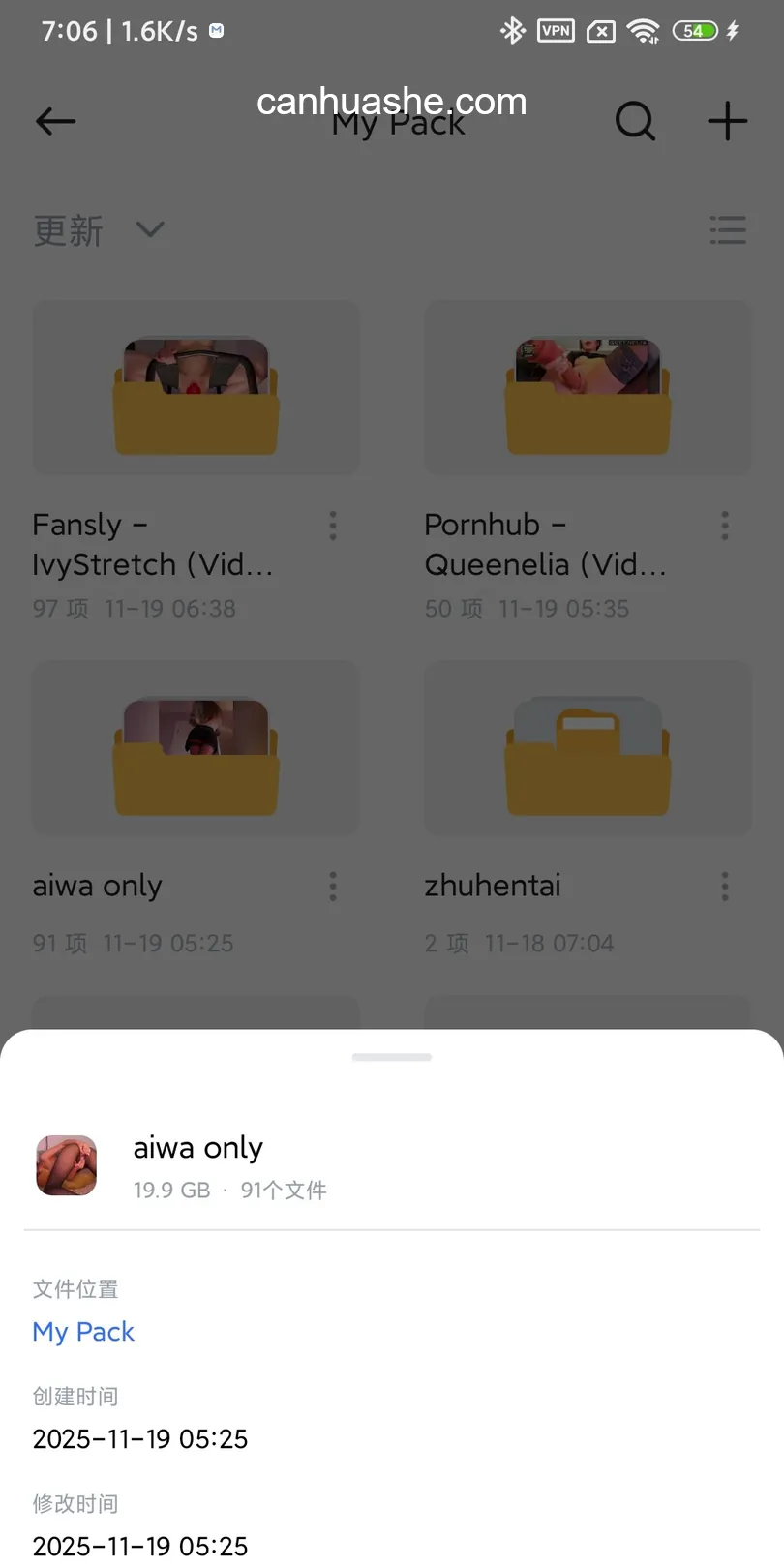Tap the canhuashe.com watermark text

tap(391, 101)
